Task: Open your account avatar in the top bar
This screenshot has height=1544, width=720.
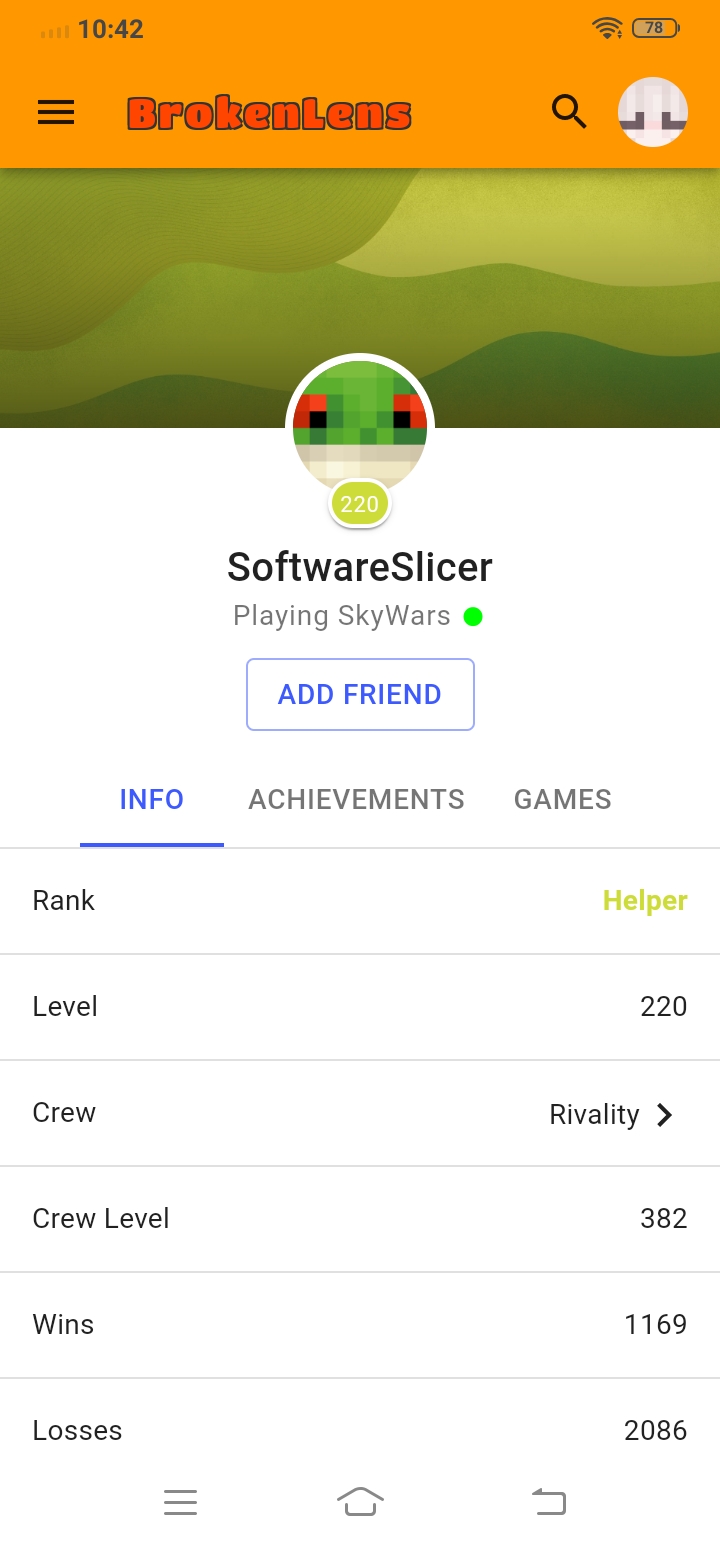Action: pos(653,112)
